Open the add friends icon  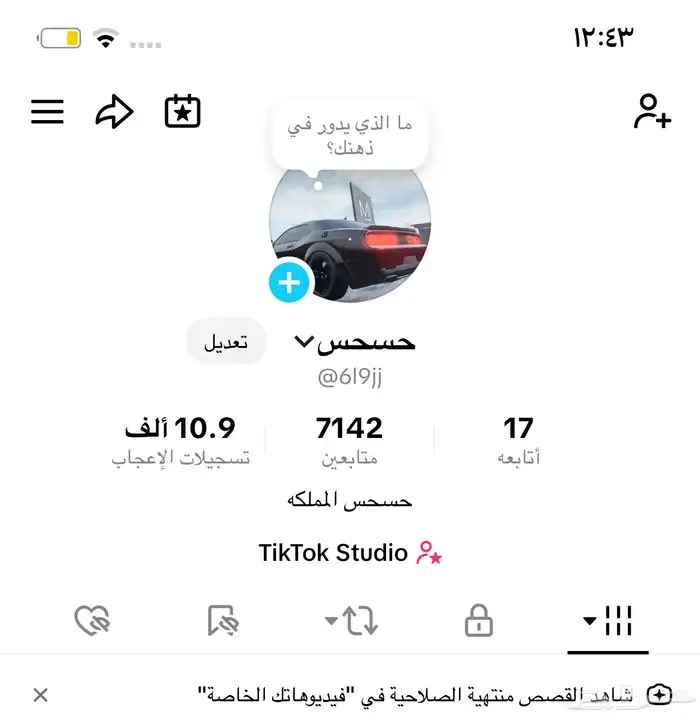pos(652,111)
